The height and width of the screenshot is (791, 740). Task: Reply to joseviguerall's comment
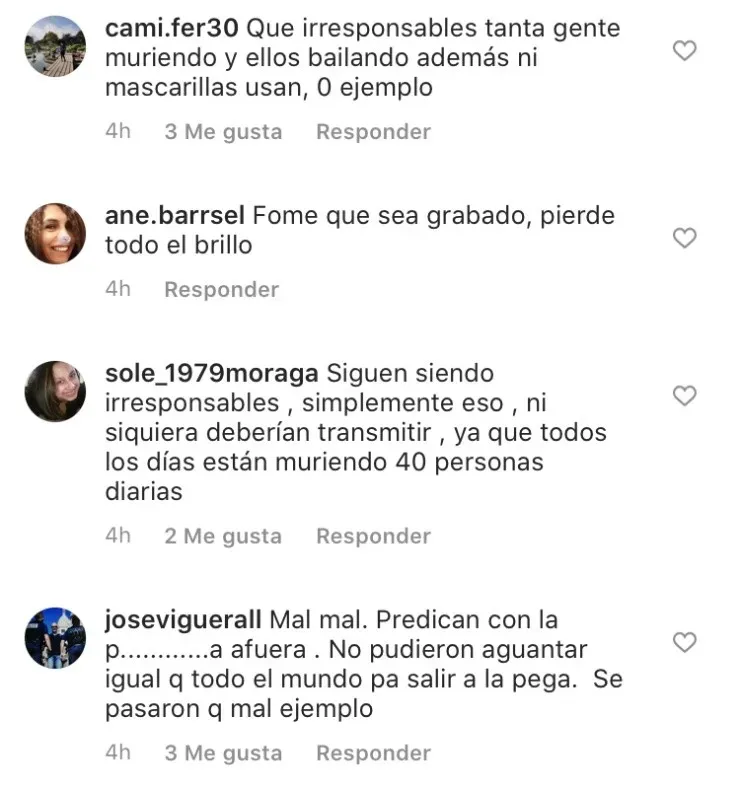tap(373, 753)
